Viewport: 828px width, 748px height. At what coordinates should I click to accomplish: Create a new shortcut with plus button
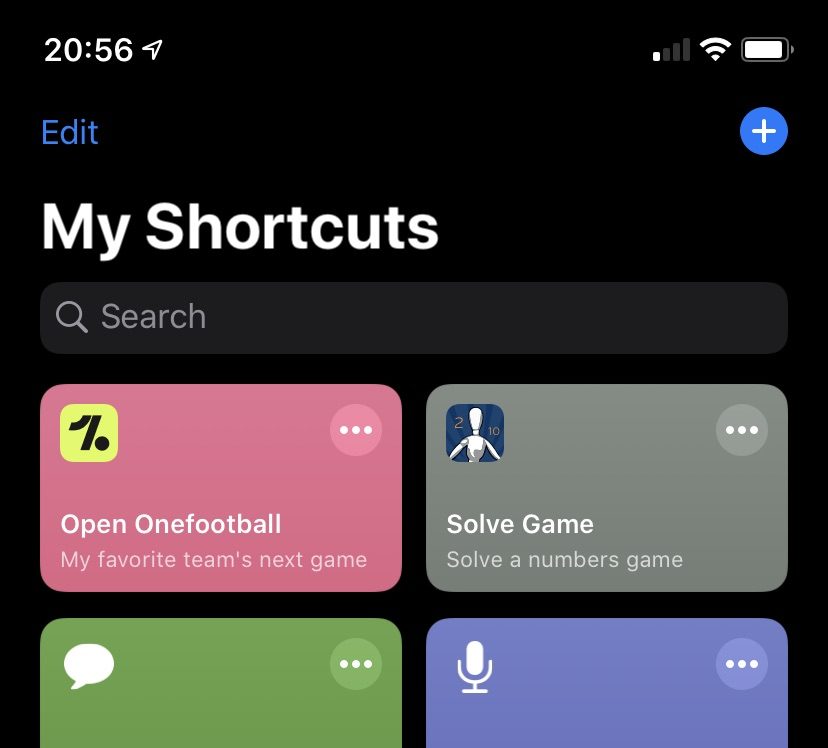[x=763, y=132]
